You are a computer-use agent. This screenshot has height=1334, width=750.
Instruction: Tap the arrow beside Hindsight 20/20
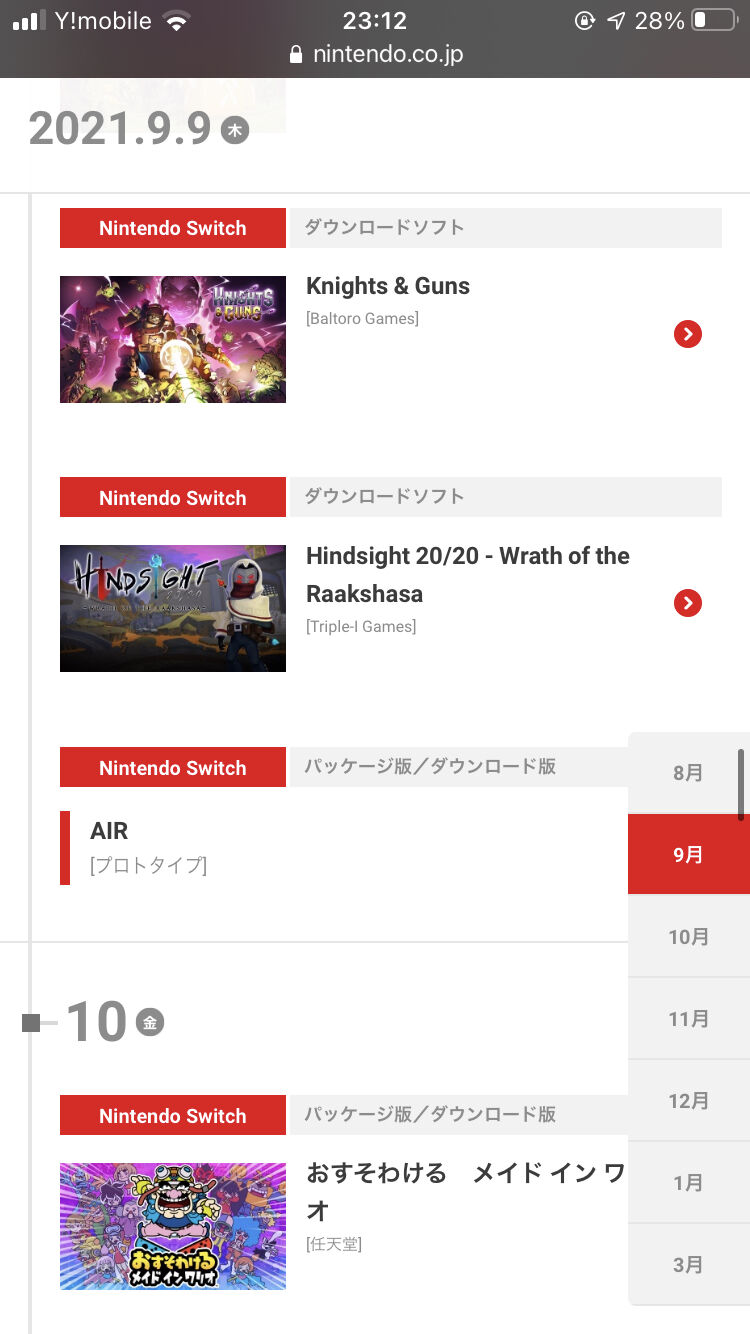coord(687,603)
